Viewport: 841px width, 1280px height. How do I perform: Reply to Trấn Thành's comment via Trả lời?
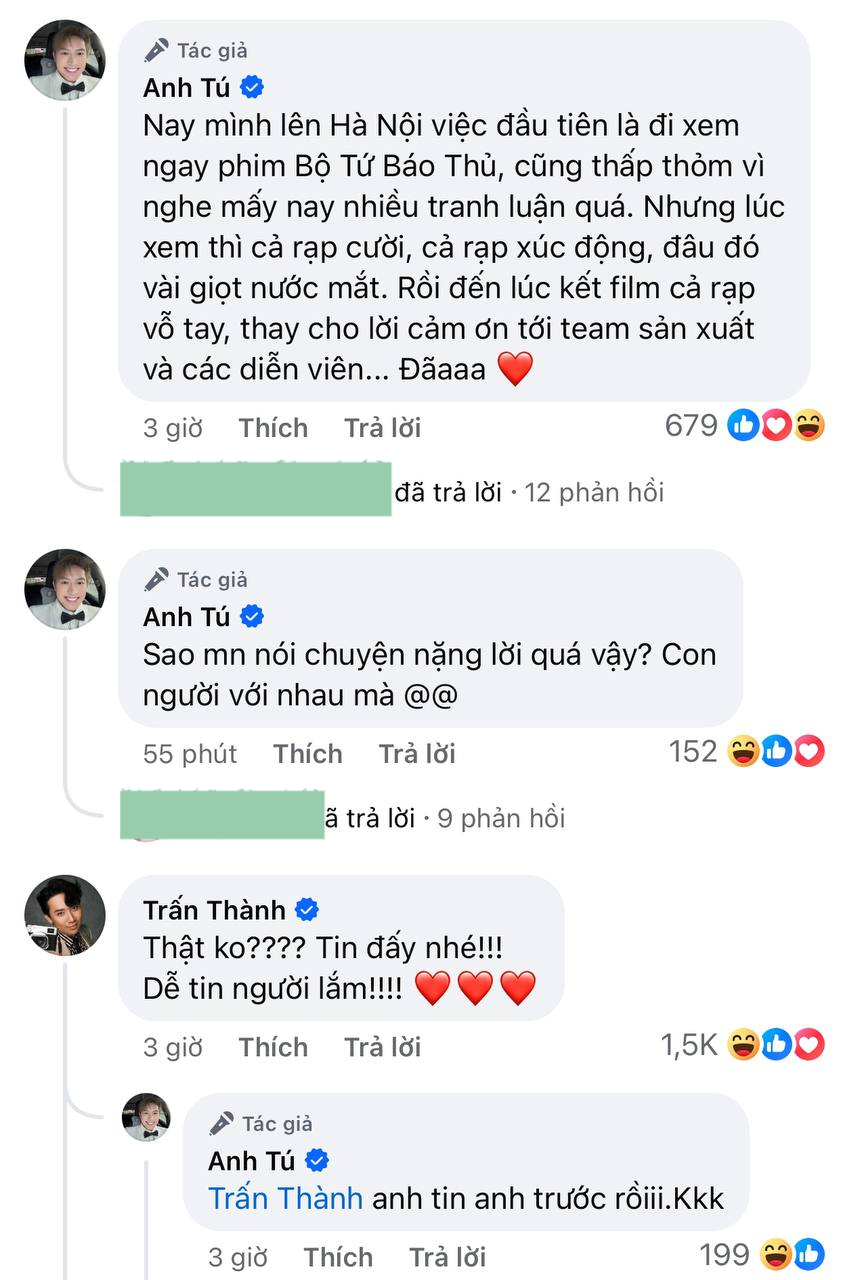click(x=383, y=1046)
